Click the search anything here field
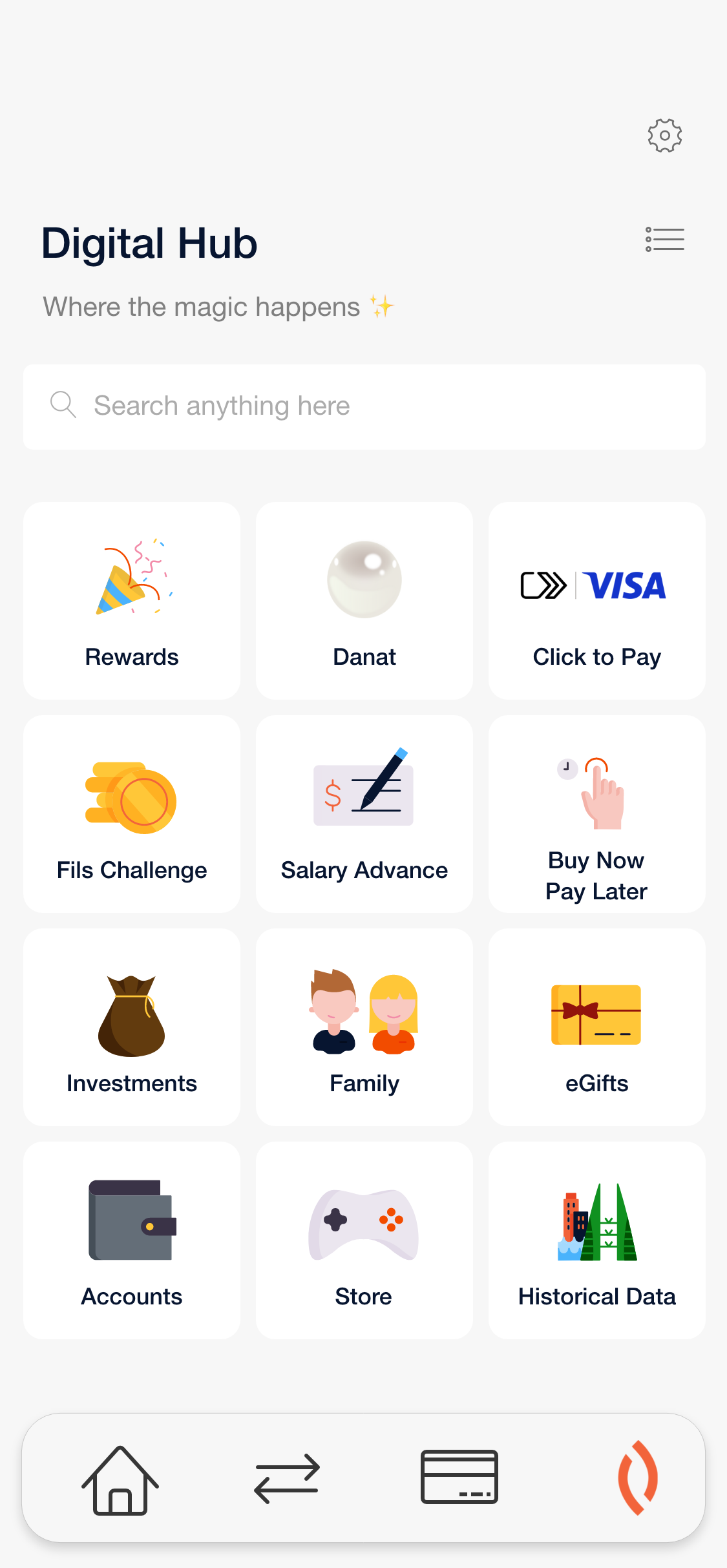This screenshot has width=727, height=1568. point(364,406)
